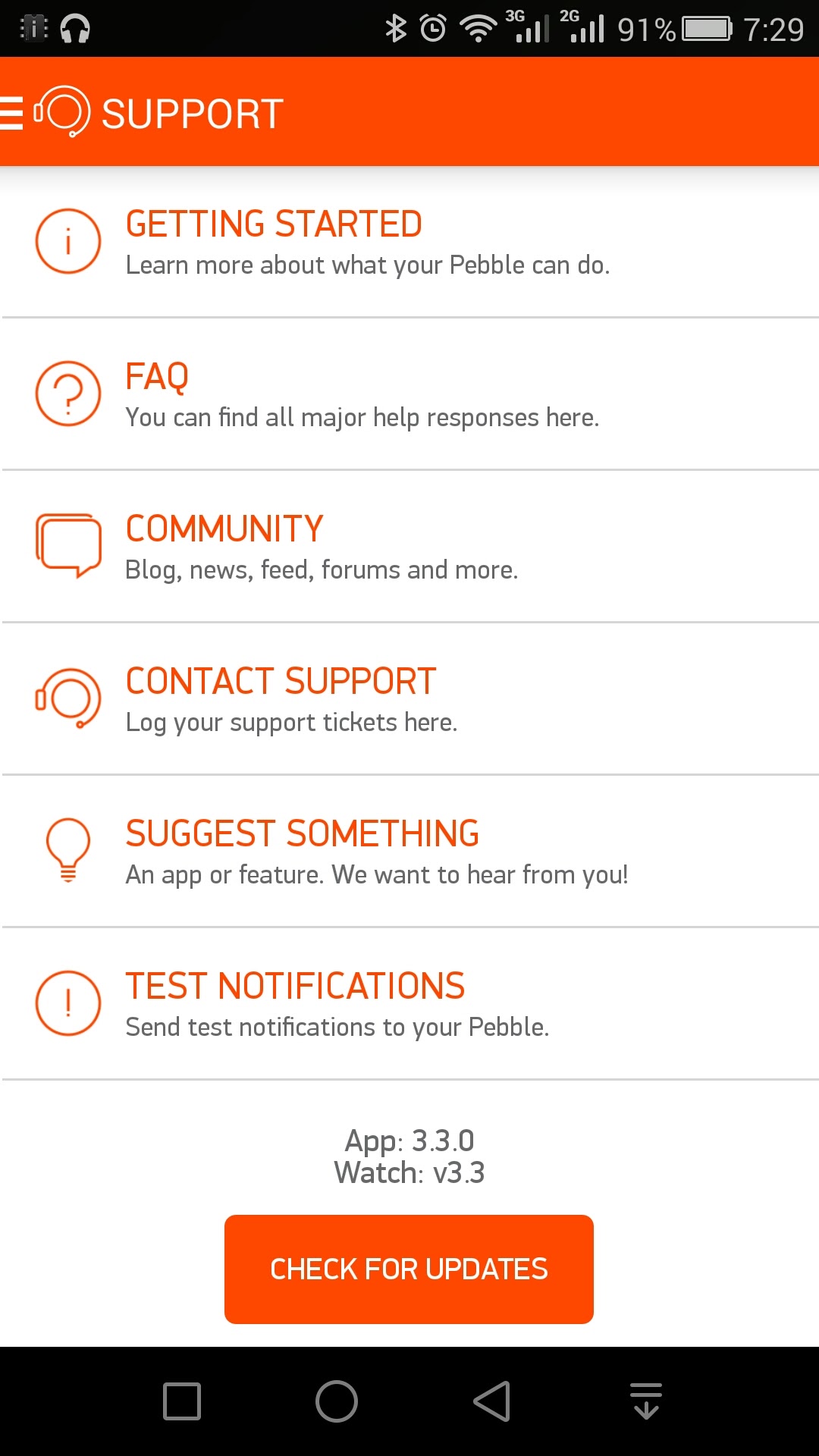
Task: Go to Community page
Action: (409, 547)
